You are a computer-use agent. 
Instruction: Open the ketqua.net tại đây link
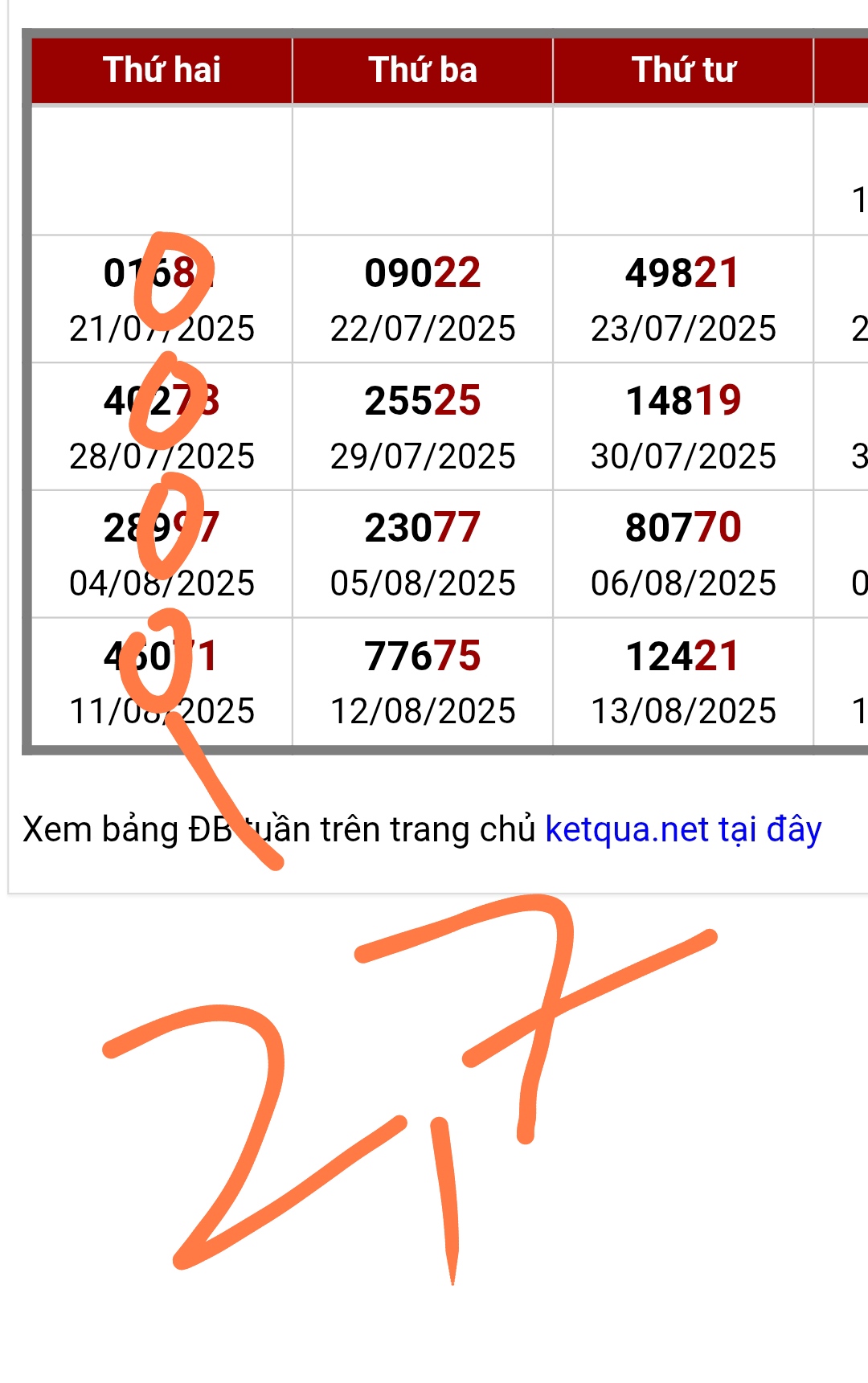coord(683,830)
